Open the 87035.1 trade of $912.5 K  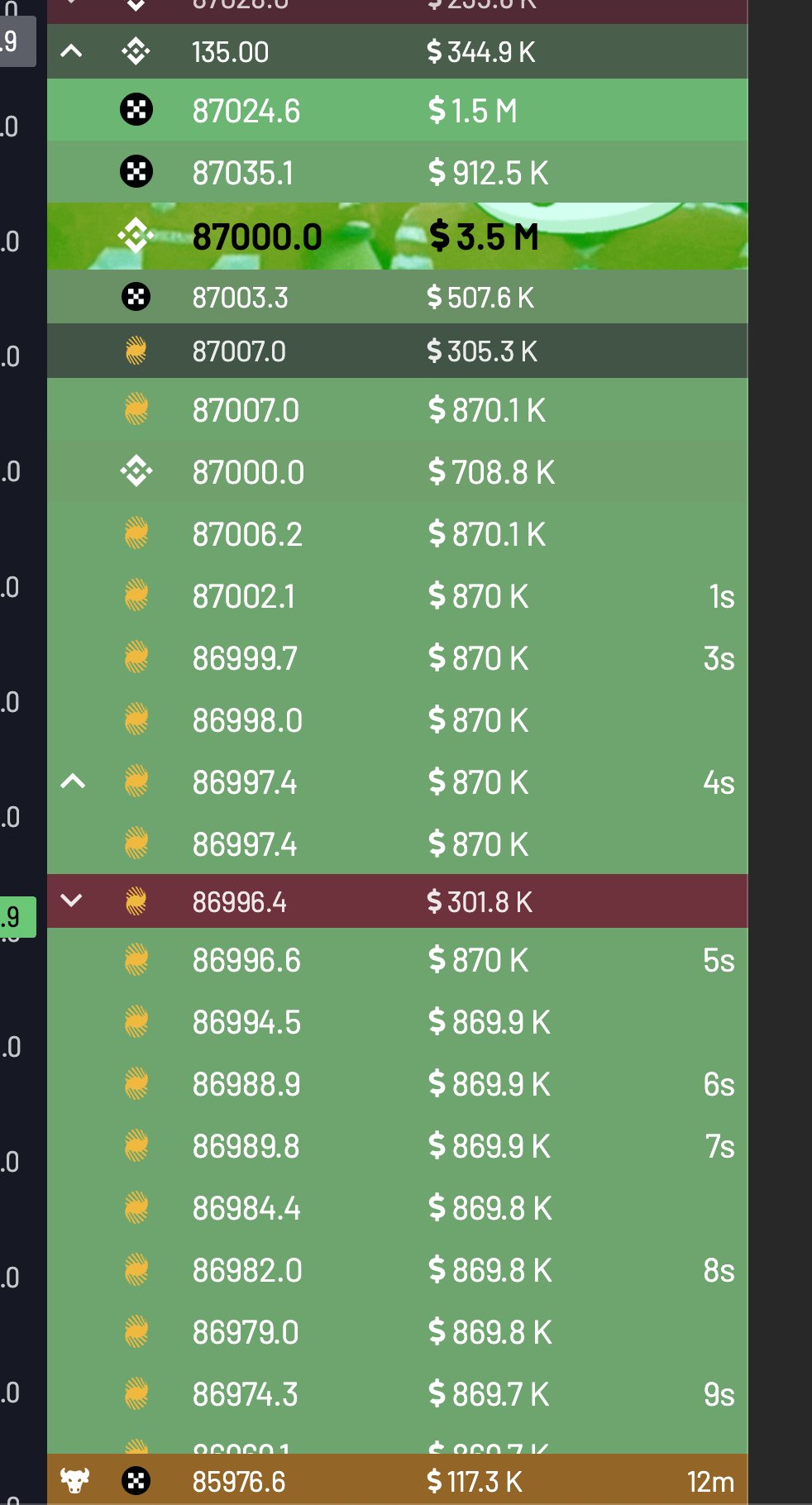pos(397,173)
